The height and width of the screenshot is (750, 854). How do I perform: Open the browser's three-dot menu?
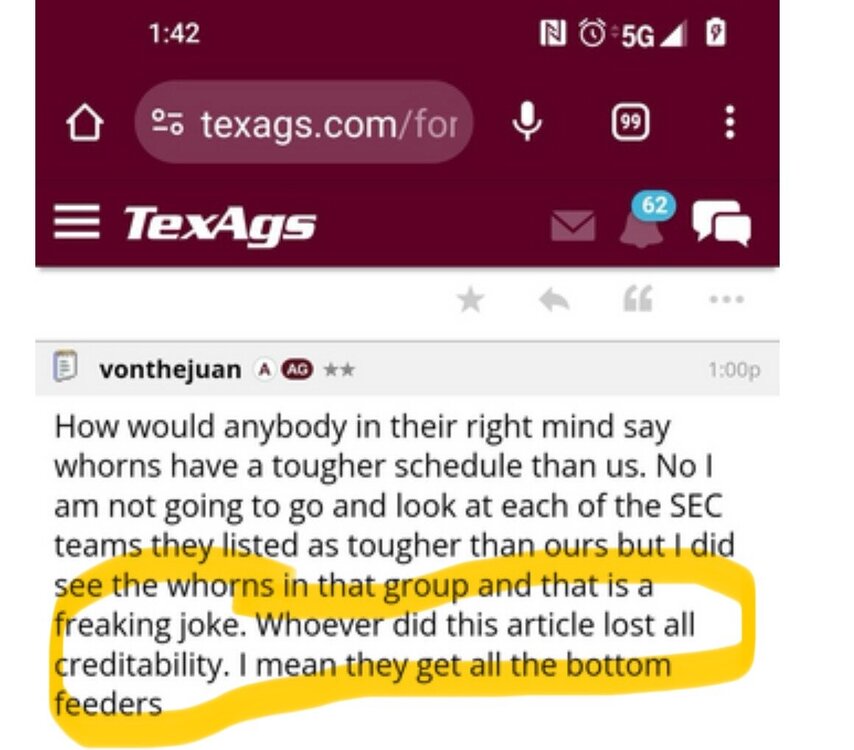(x=730, y=123)
